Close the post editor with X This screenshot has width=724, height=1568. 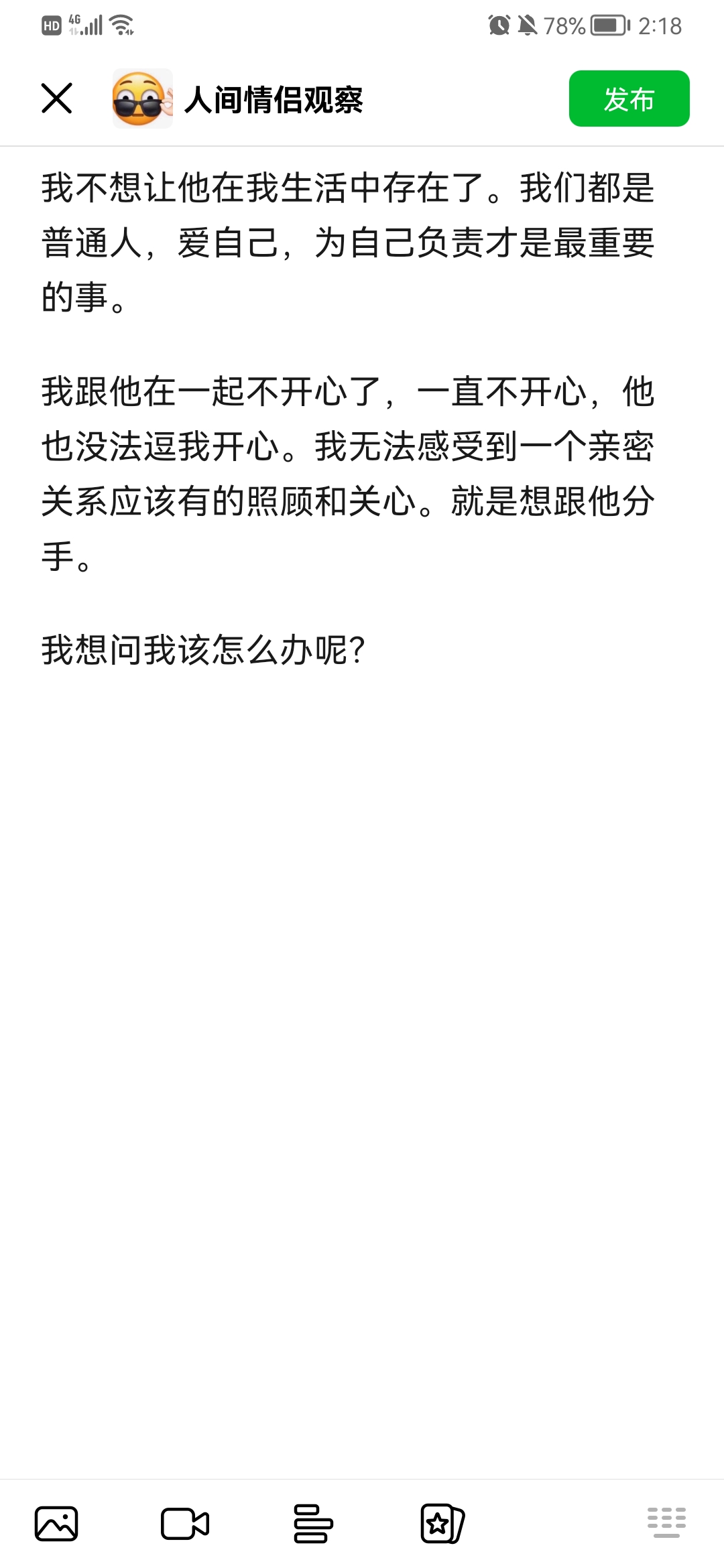pos(57,99)
